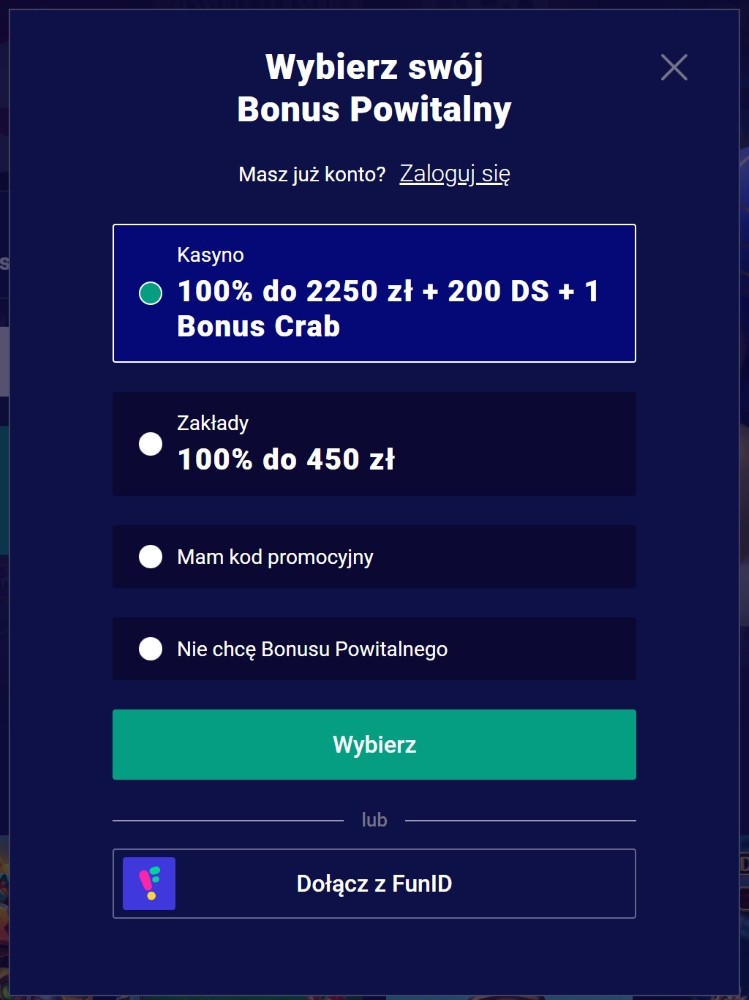Select the Kasyno 100% do 2250 zł bonus
This screenshot has width=749, height=1000.
tap(374, 293)
